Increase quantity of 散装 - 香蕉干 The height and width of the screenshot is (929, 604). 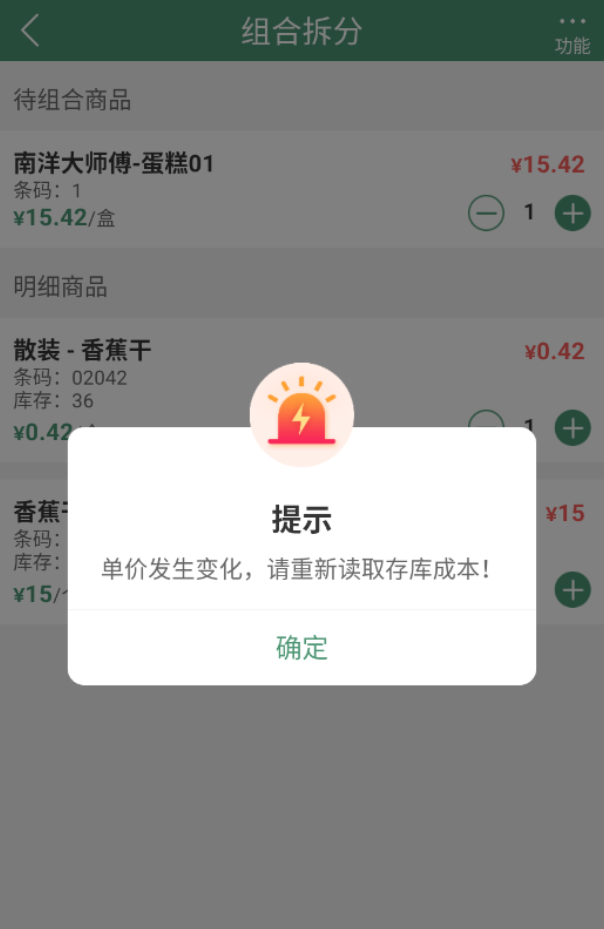pos(572,428)
